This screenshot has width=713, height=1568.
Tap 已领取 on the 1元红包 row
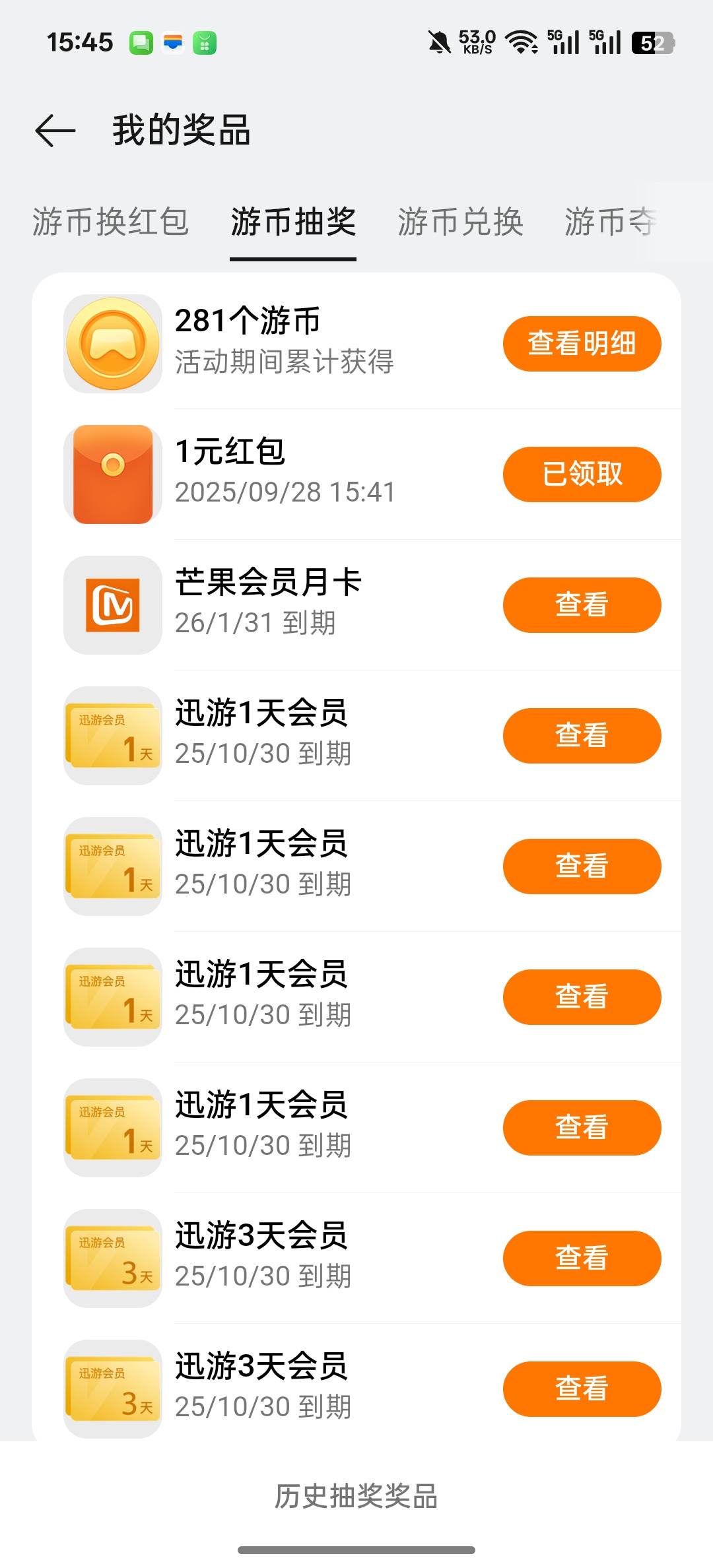click(x=582, y=474)
